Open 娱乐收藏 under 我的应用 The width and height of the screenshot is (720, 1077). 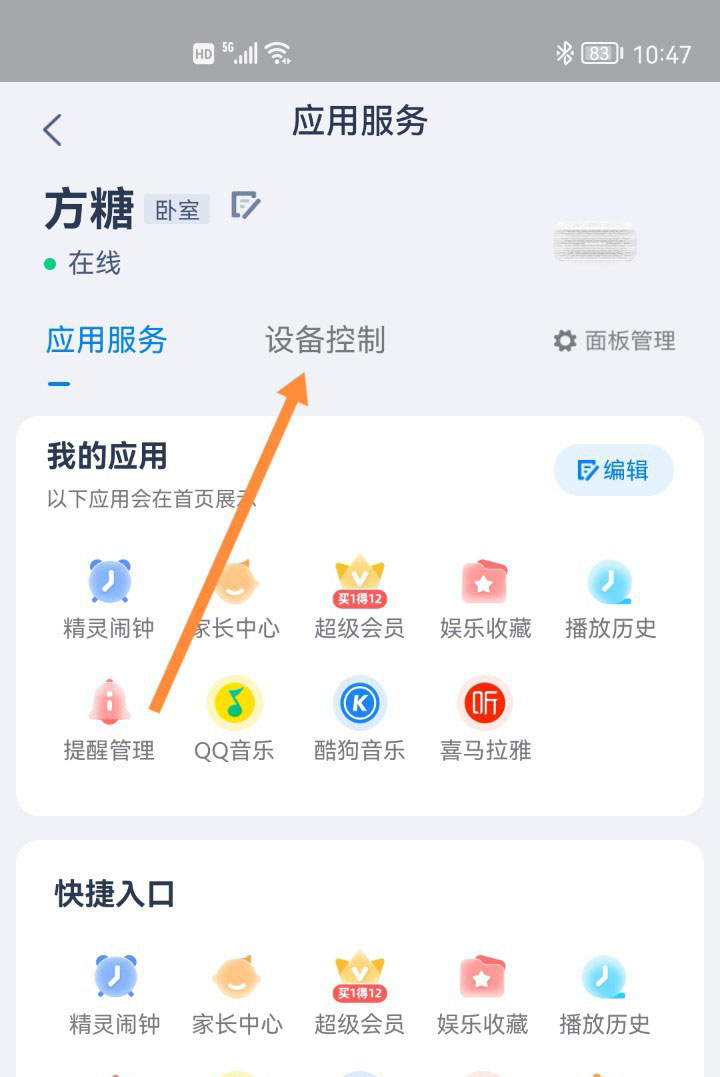click(485, 598)
